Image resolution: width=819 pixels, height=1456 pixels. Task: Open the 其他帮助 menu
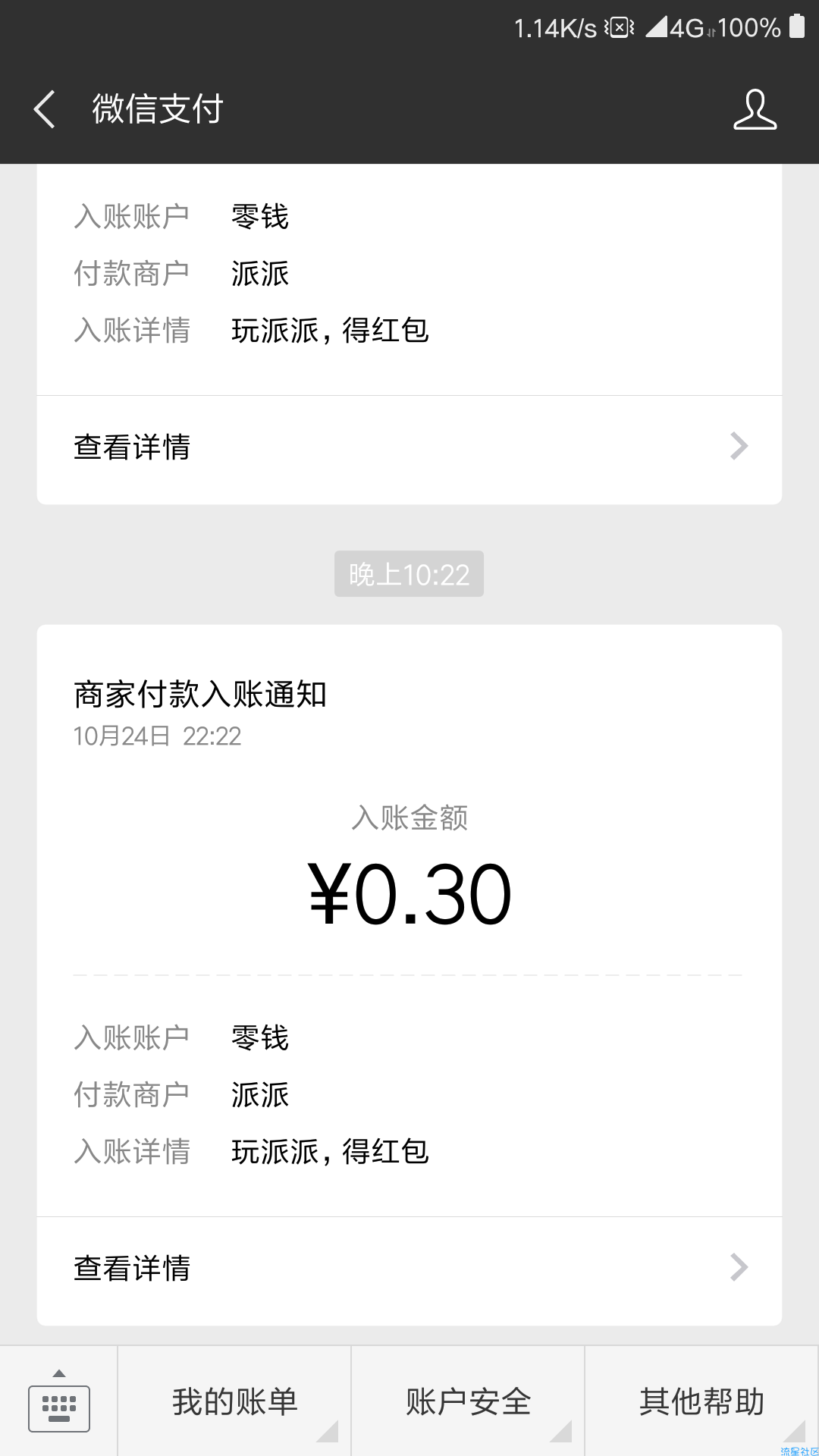pyautogui.click(x=701, y=1401)
